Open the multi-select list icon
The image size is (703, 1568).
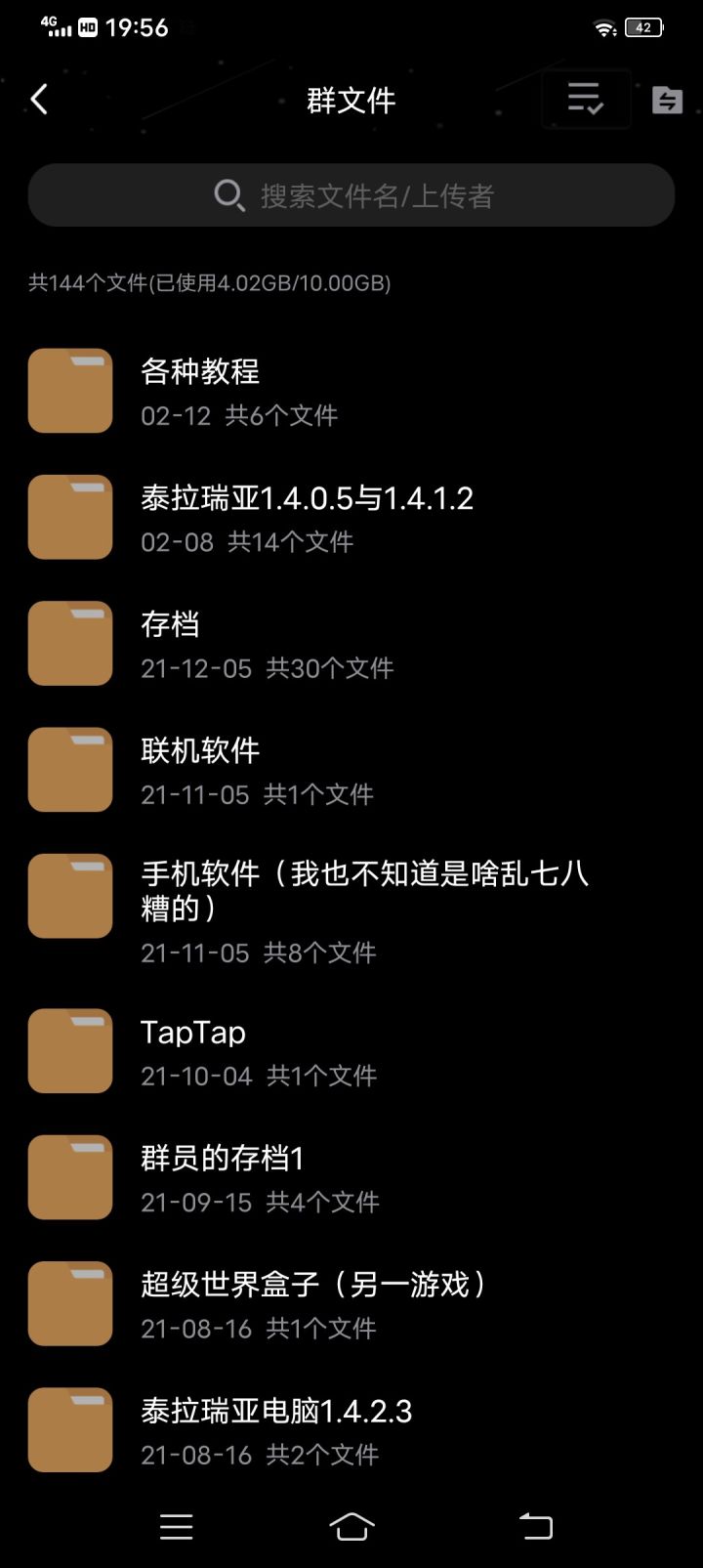586,99
